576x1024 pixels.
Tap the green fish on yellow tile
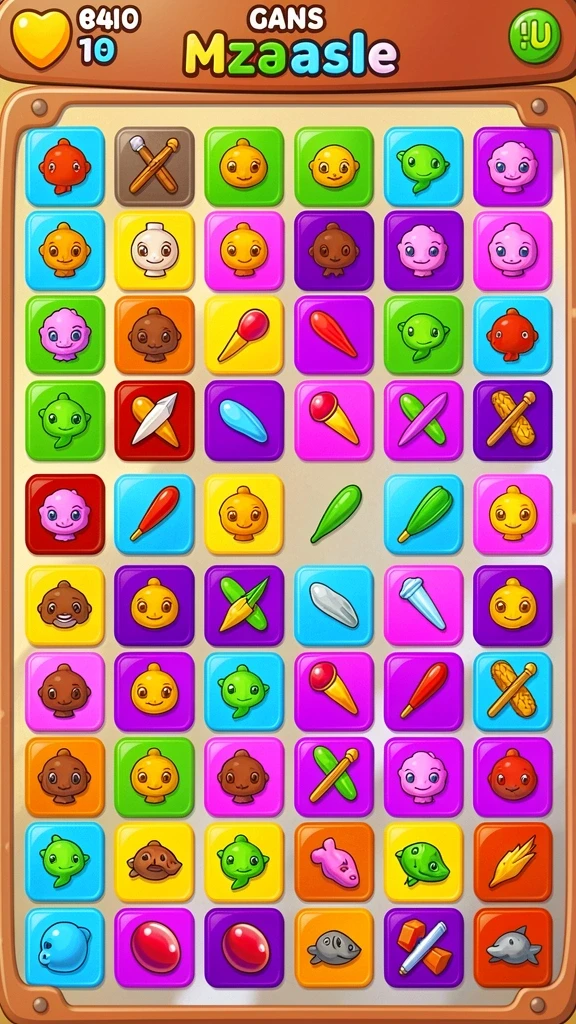pos(423,862)
